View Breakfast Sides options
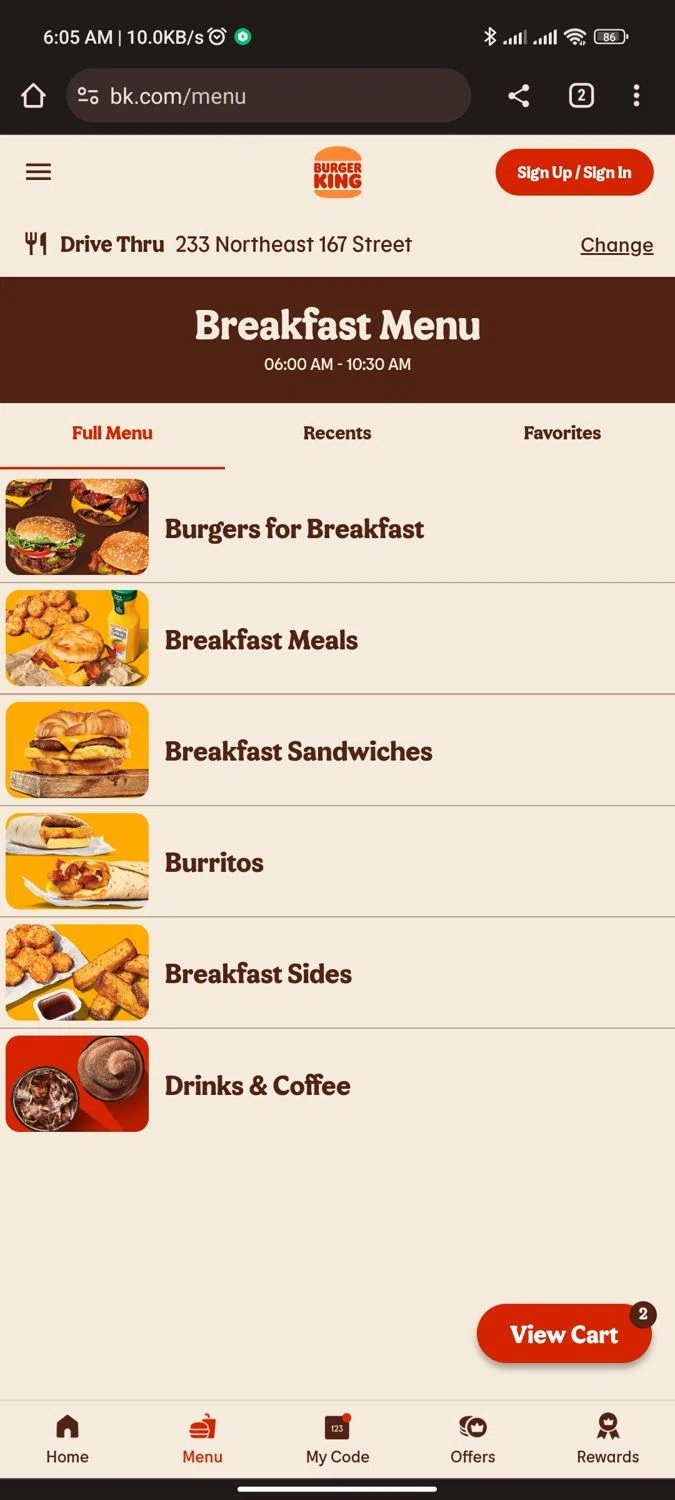Screen dimensions: 675x1500 point(258,974)
